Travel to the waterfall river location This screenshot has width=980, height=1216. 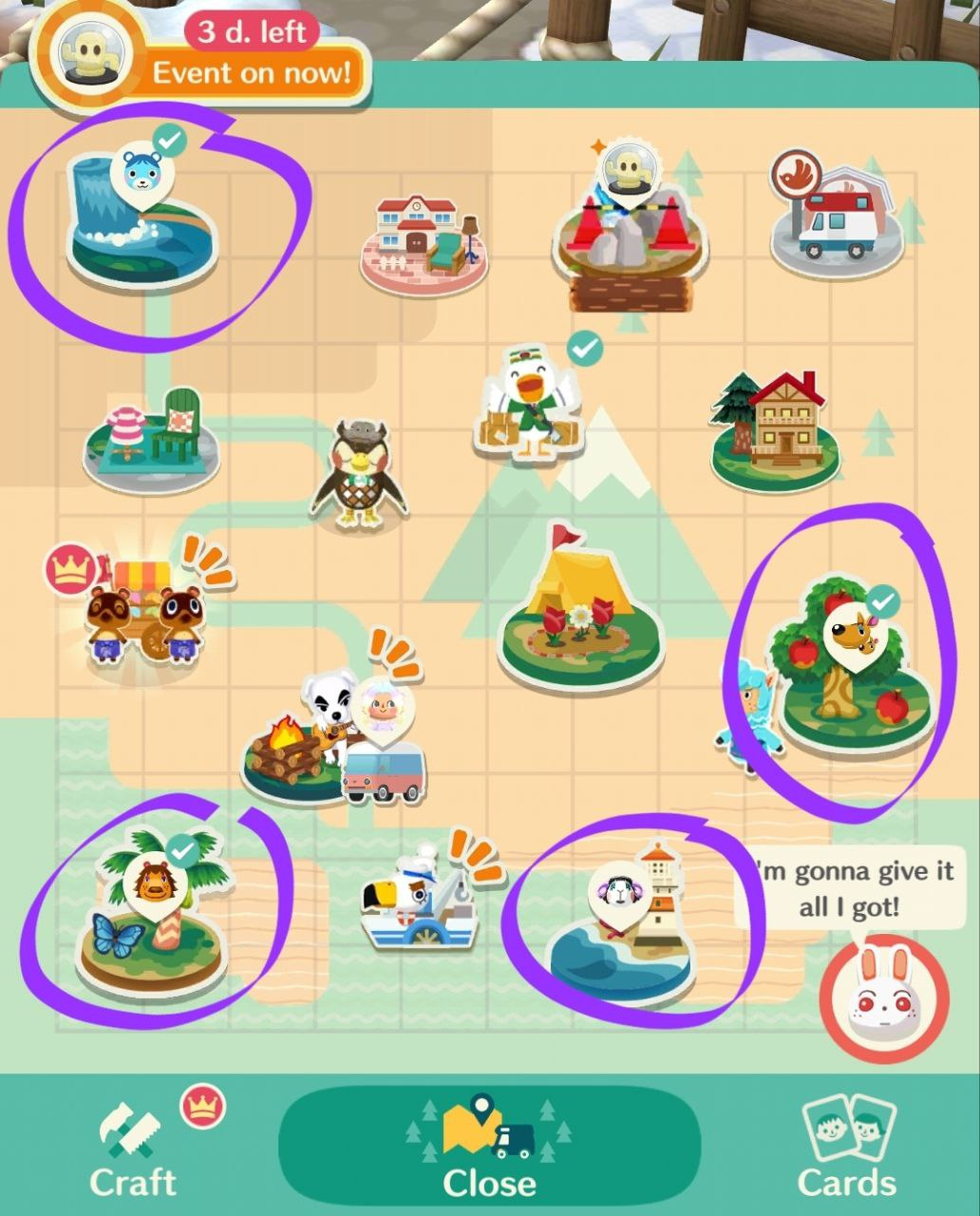pos(142,228)
